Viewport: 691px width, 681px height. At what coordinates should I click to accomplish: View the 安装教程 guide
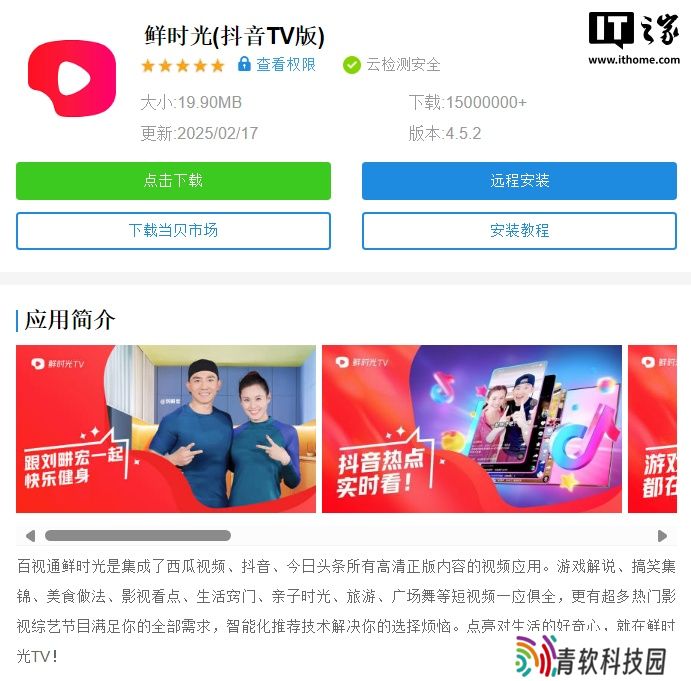[519, 230]
